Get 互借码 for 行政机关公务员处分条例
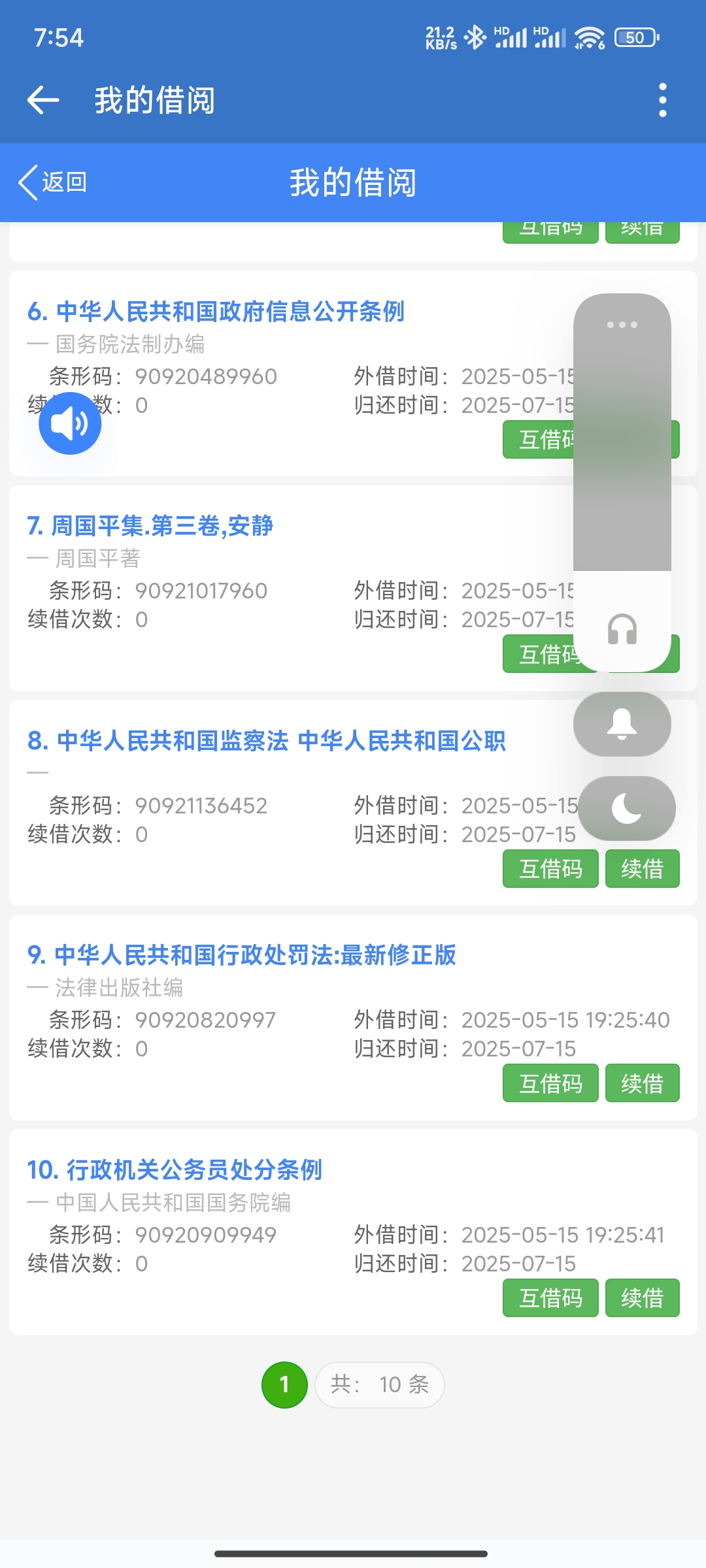 pos(550,1298)
